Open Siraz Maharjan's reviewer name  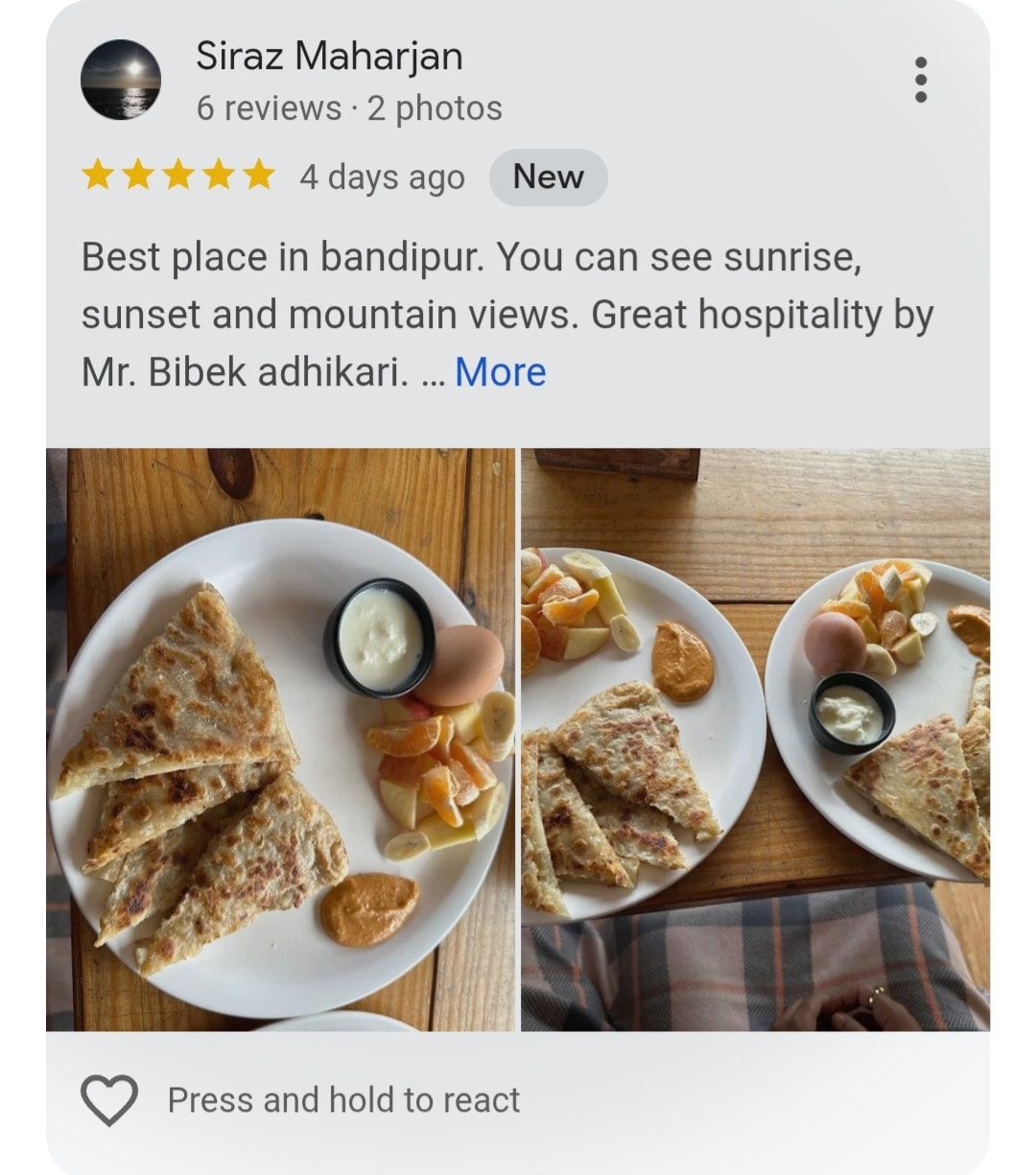click(x=329, y=56)
